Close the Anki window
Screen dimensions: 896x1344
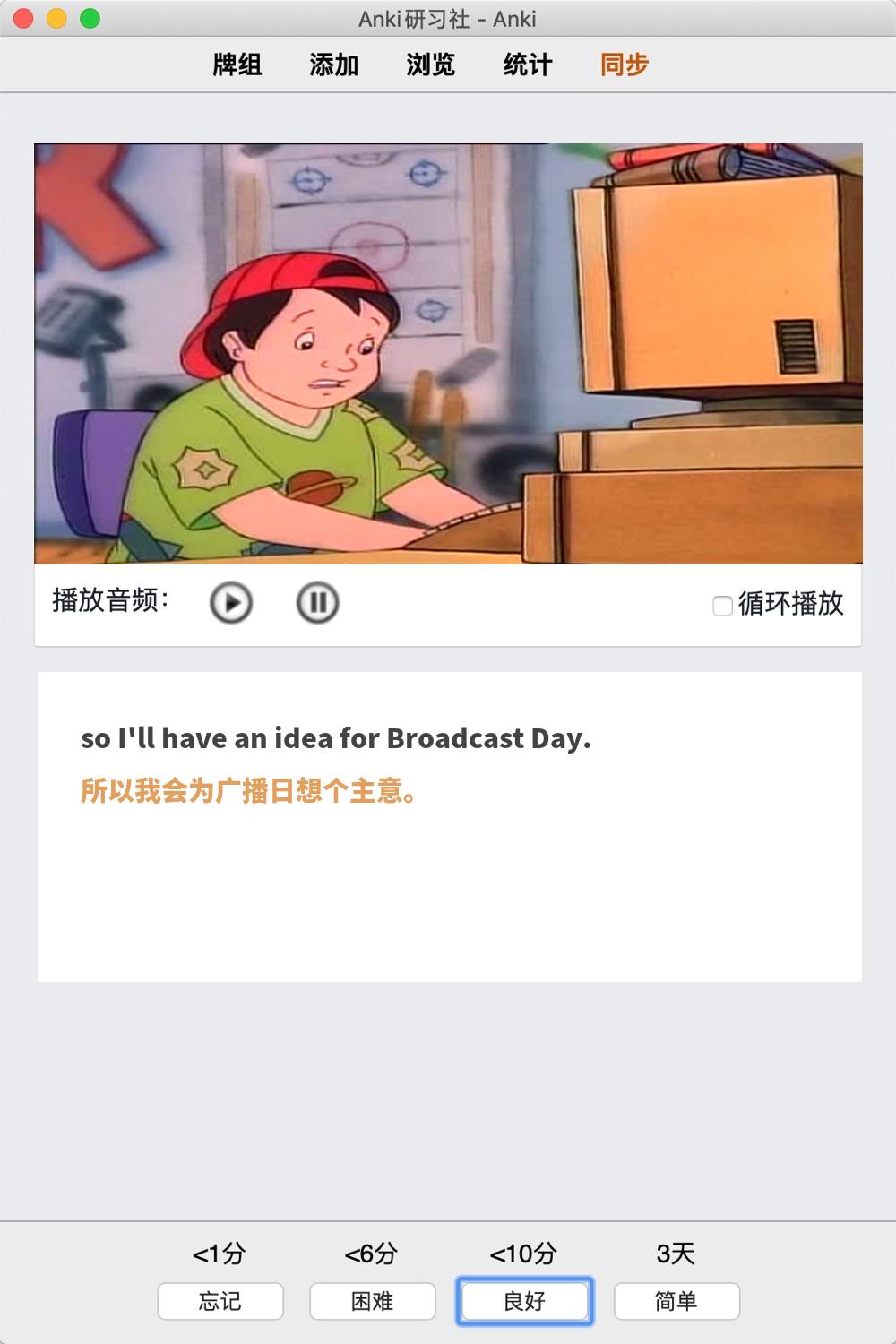pyautogui.click(x=24, y=18)
